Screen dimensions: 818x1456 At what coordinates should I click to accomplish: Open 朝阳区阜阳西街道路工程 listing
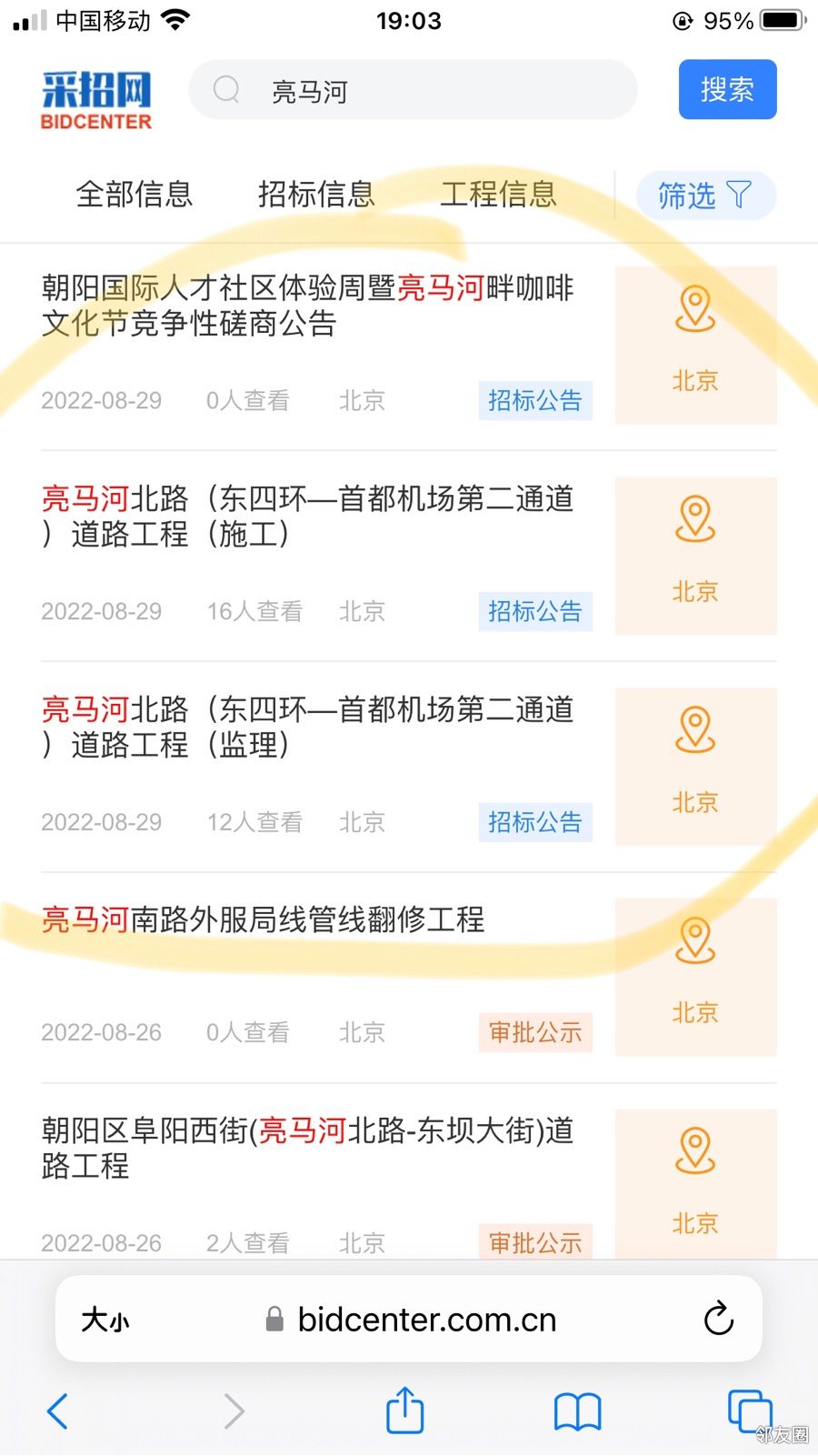307,1148
